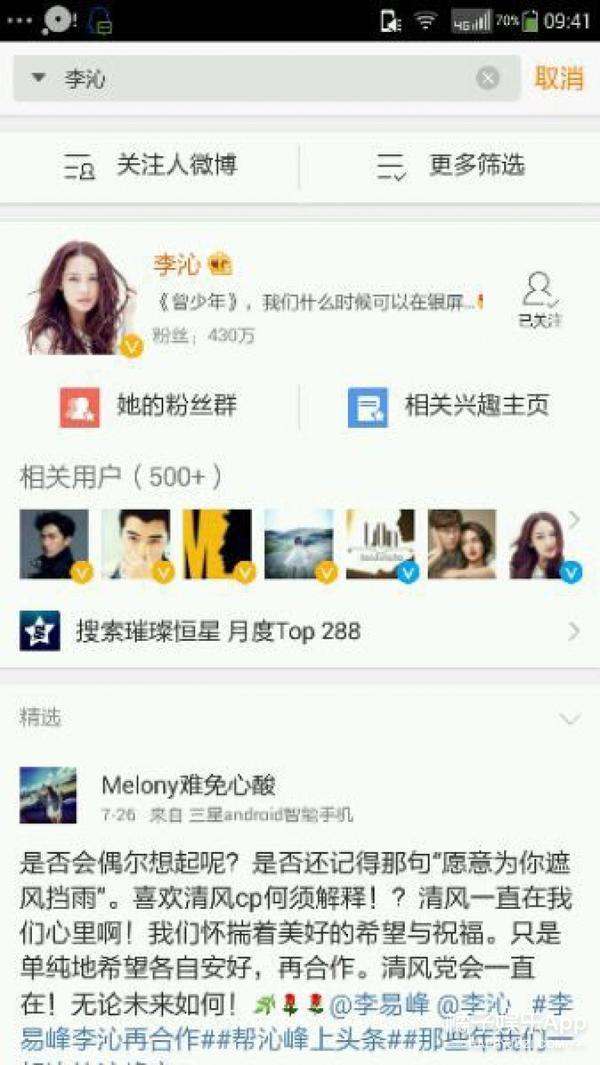Expand related users with the chevron

pyautogui.click(x=574, y=519)
